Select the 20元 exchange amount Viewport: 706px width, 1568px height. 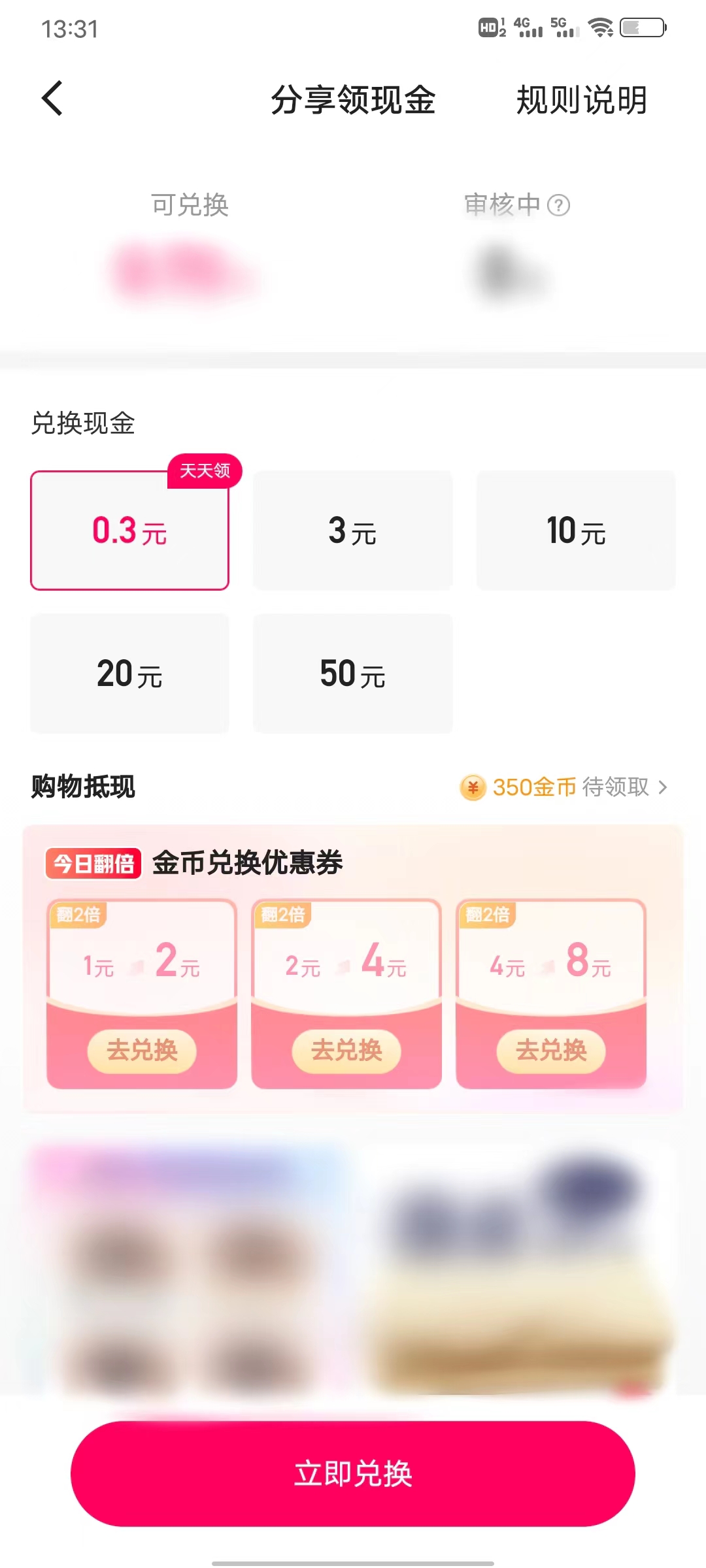pyautogui.click(x=129, y=674)
